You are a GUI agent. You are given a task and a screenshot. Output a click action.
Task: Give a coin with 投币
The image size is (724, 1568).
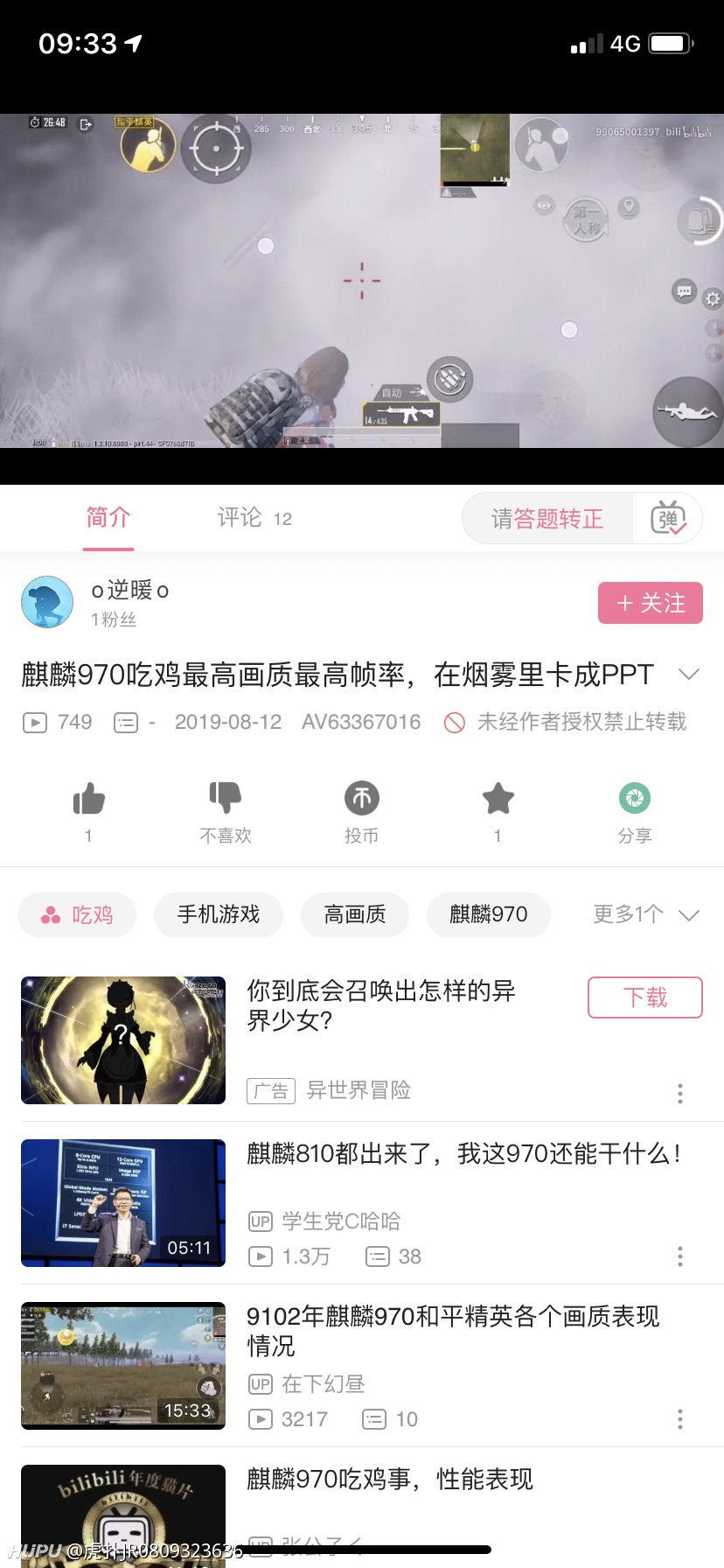point(362,798)
